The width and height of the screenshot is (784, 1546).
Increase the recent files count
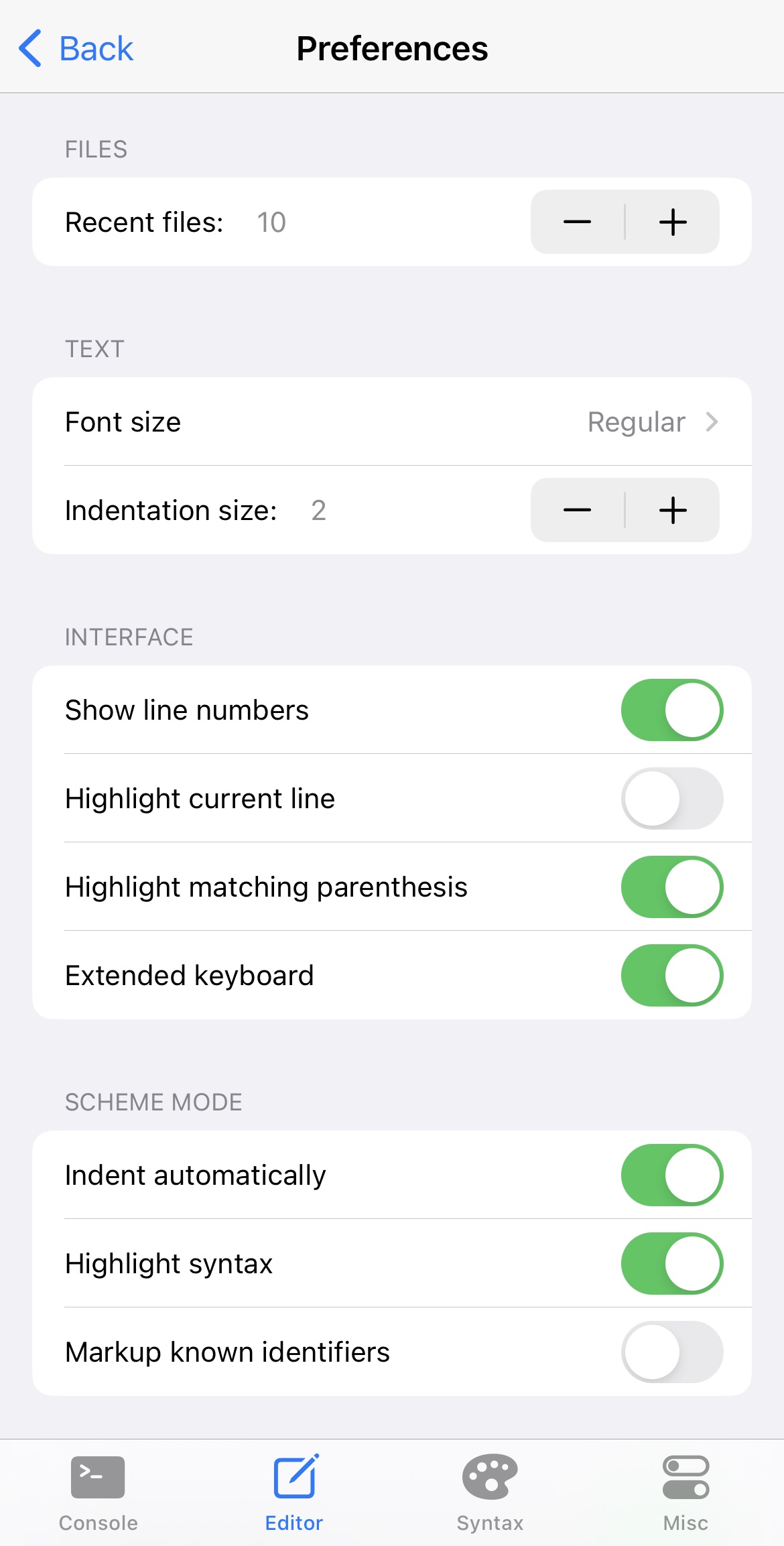[673, 222]
